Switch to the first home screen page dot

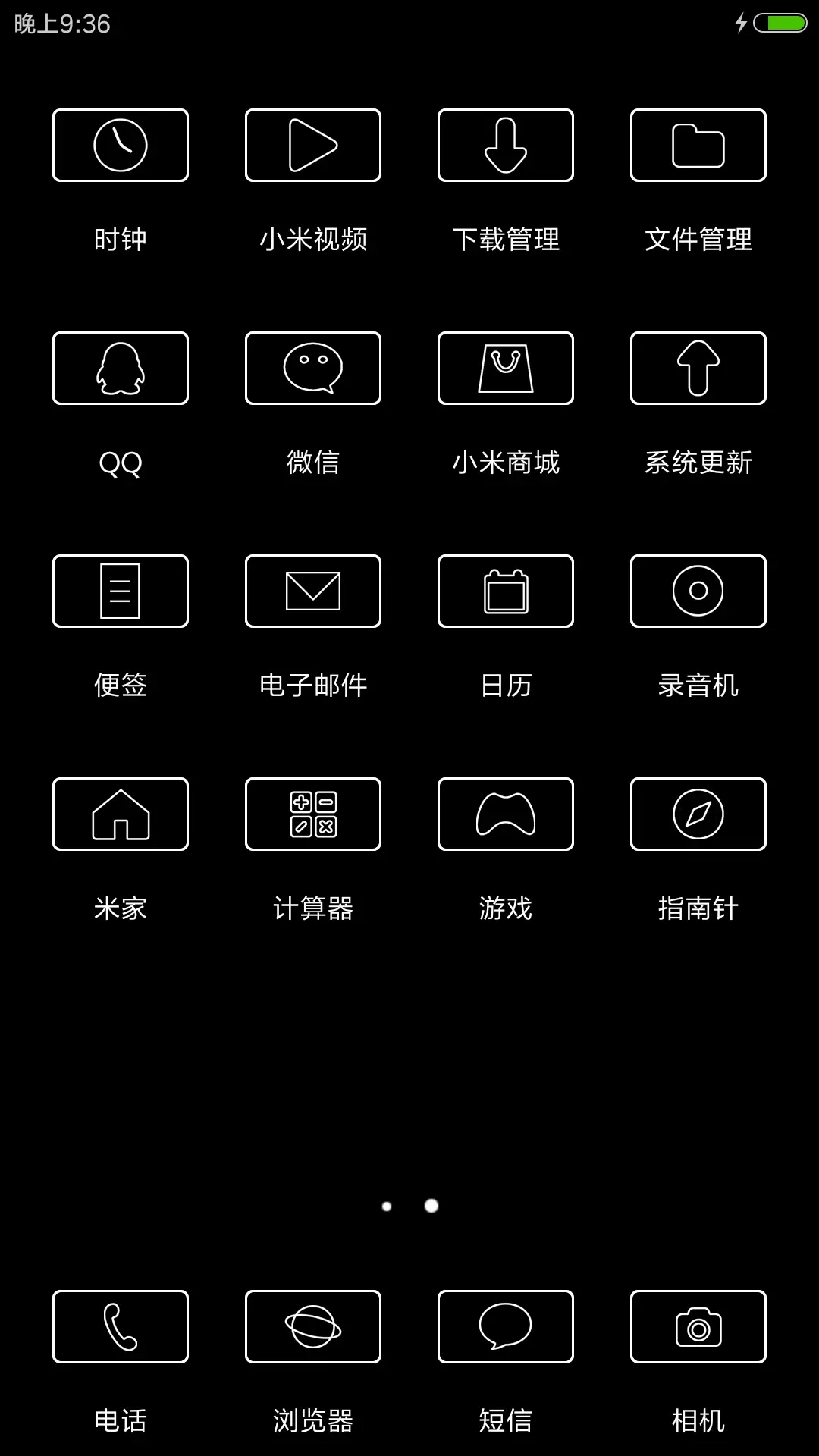(x=386, y=1204)
